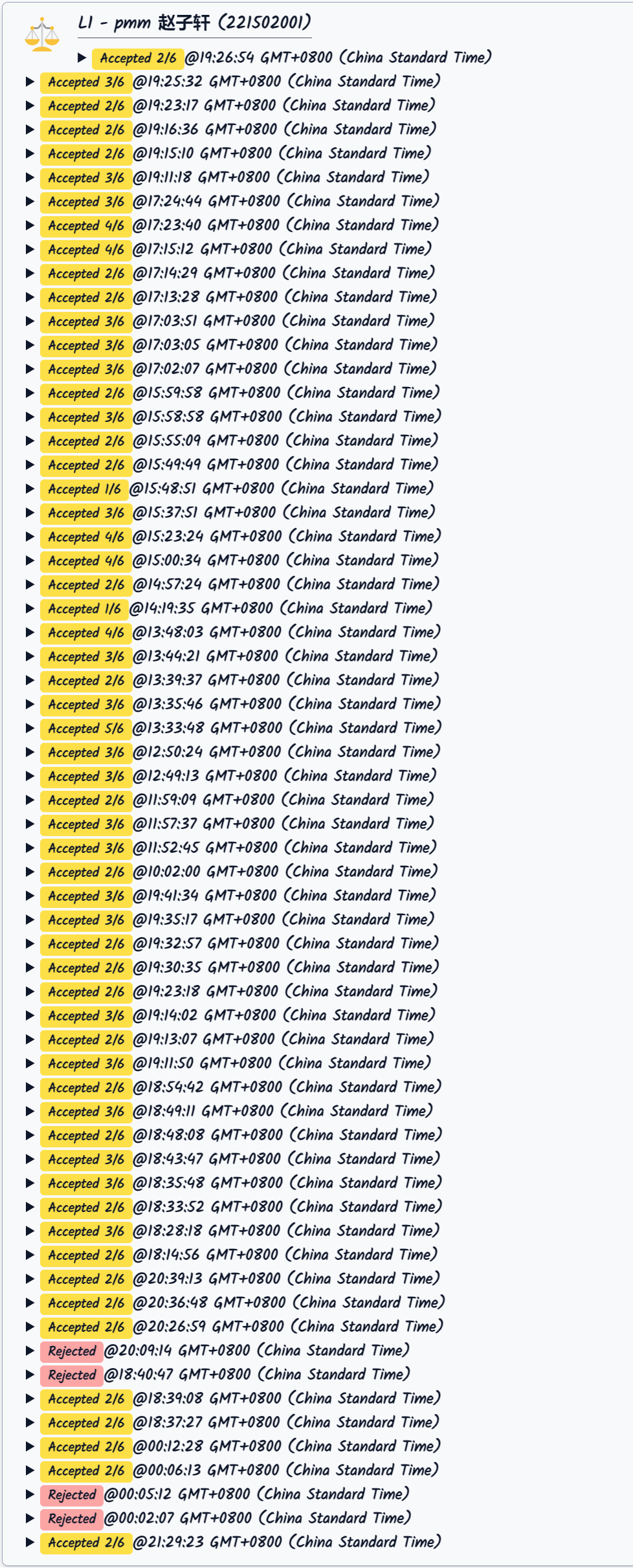633x1568 pixels.
Task: Open the L1 - pmm 赵子轩 title link
Action: click(x=194, y=23)
